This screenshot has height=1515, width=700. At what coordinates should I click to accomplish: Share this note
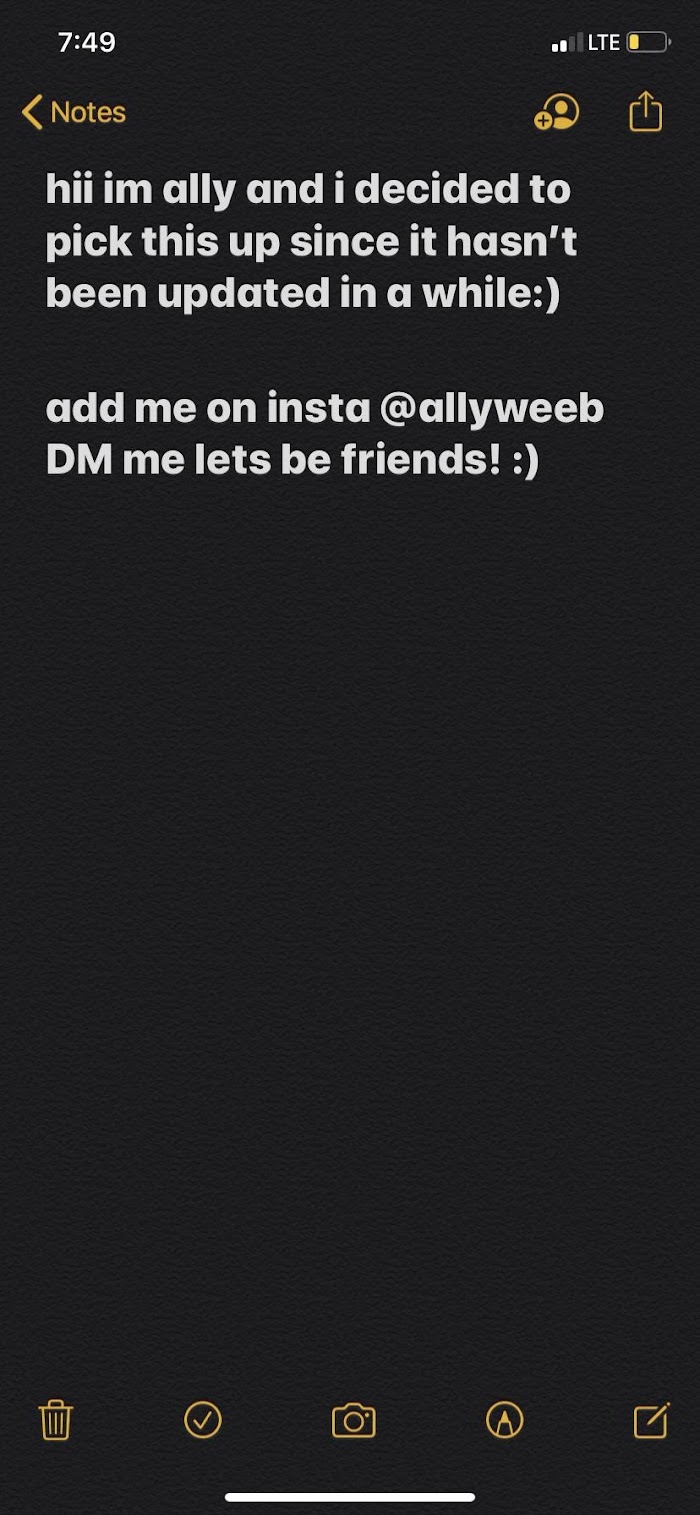(645, 111)
